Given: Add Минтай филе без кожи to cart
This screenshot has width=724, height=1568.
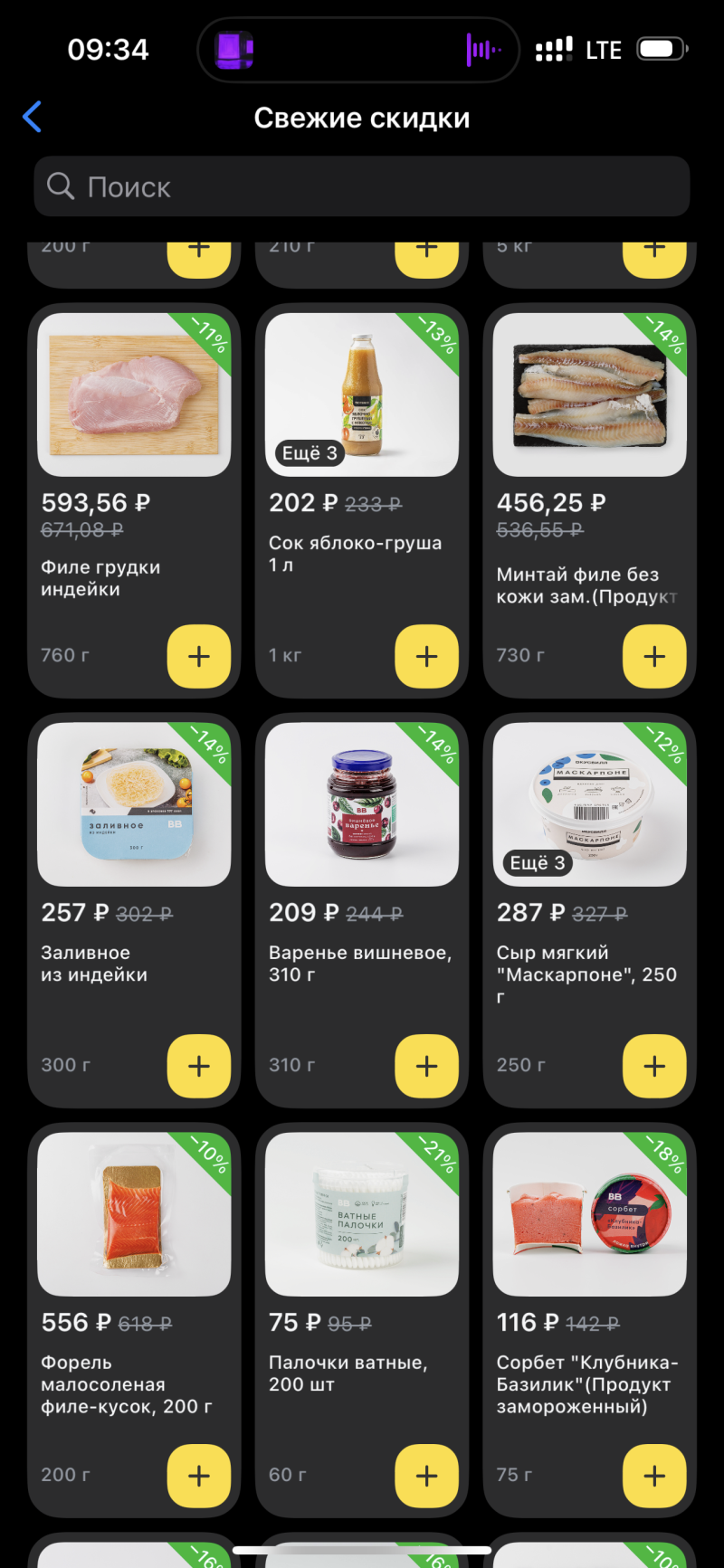Looking at the screenshot, I should pyautogui.click(x=654, y=656).
